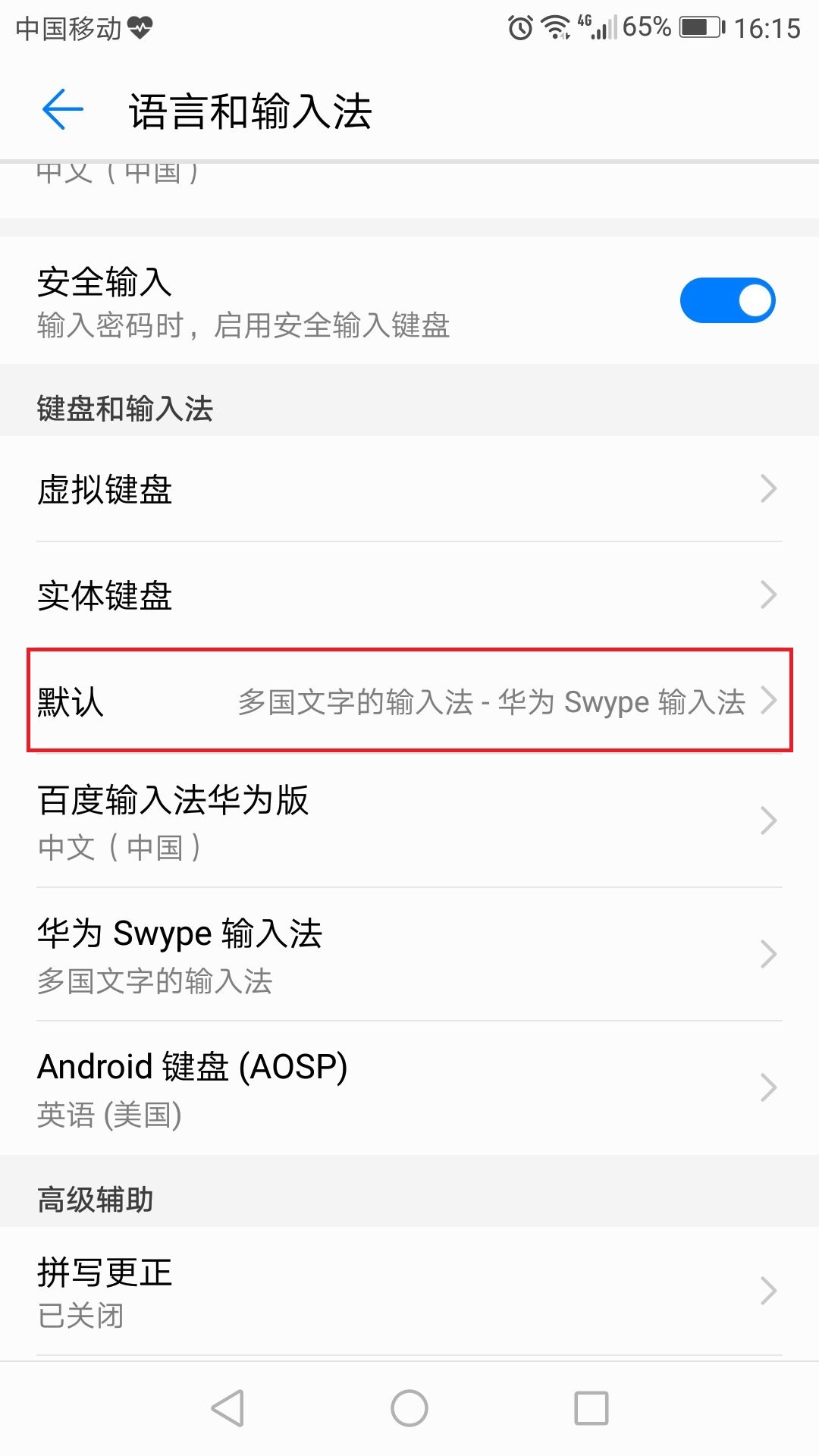
Task: Toggle the 安全输入 switch
Action: coord(726,300)
